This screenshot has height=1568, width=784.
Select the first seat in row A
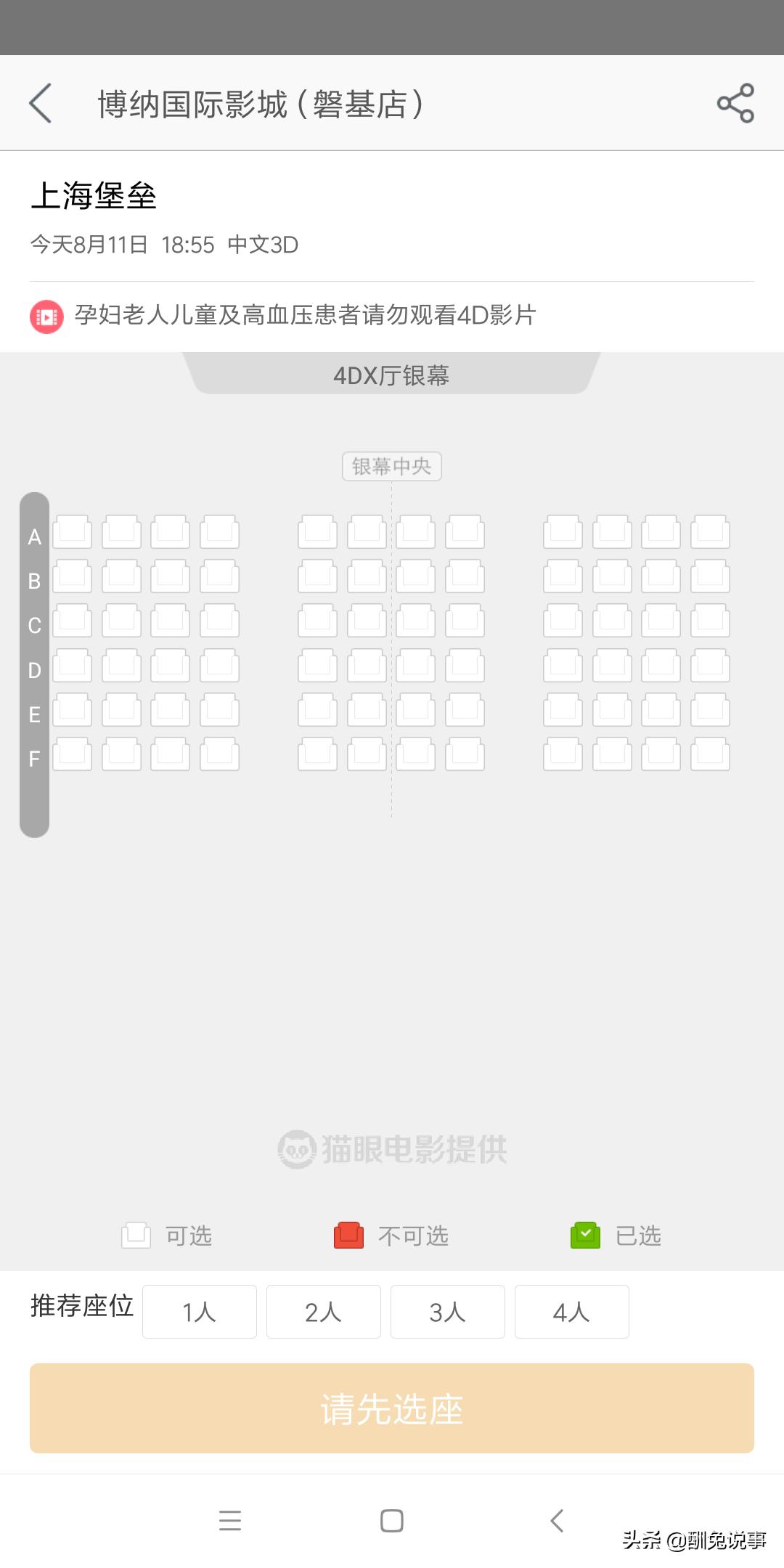[72, 531]
